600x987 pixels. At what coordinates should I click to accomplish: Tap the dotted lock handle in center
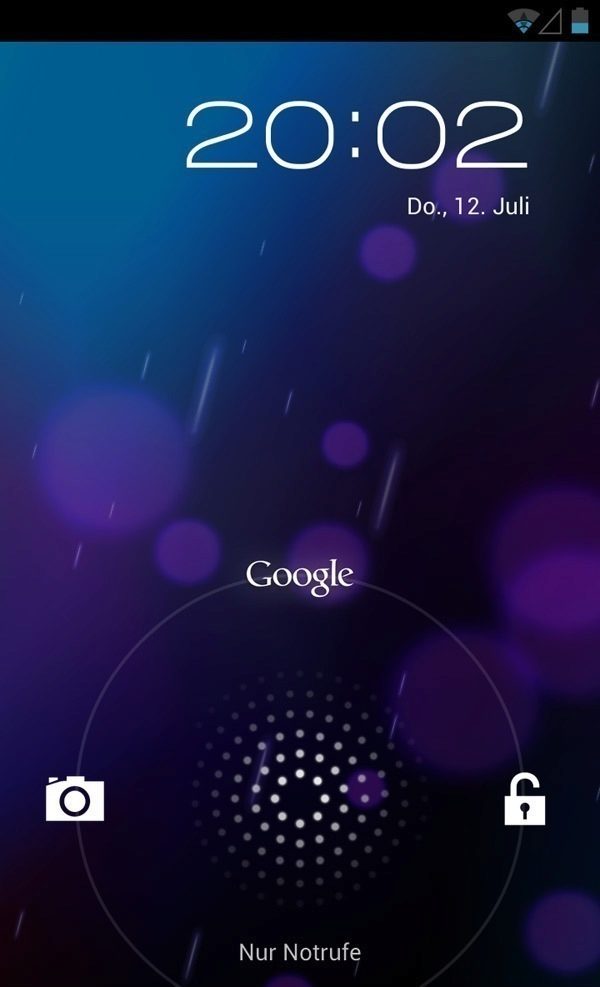(x=300, y=790)
